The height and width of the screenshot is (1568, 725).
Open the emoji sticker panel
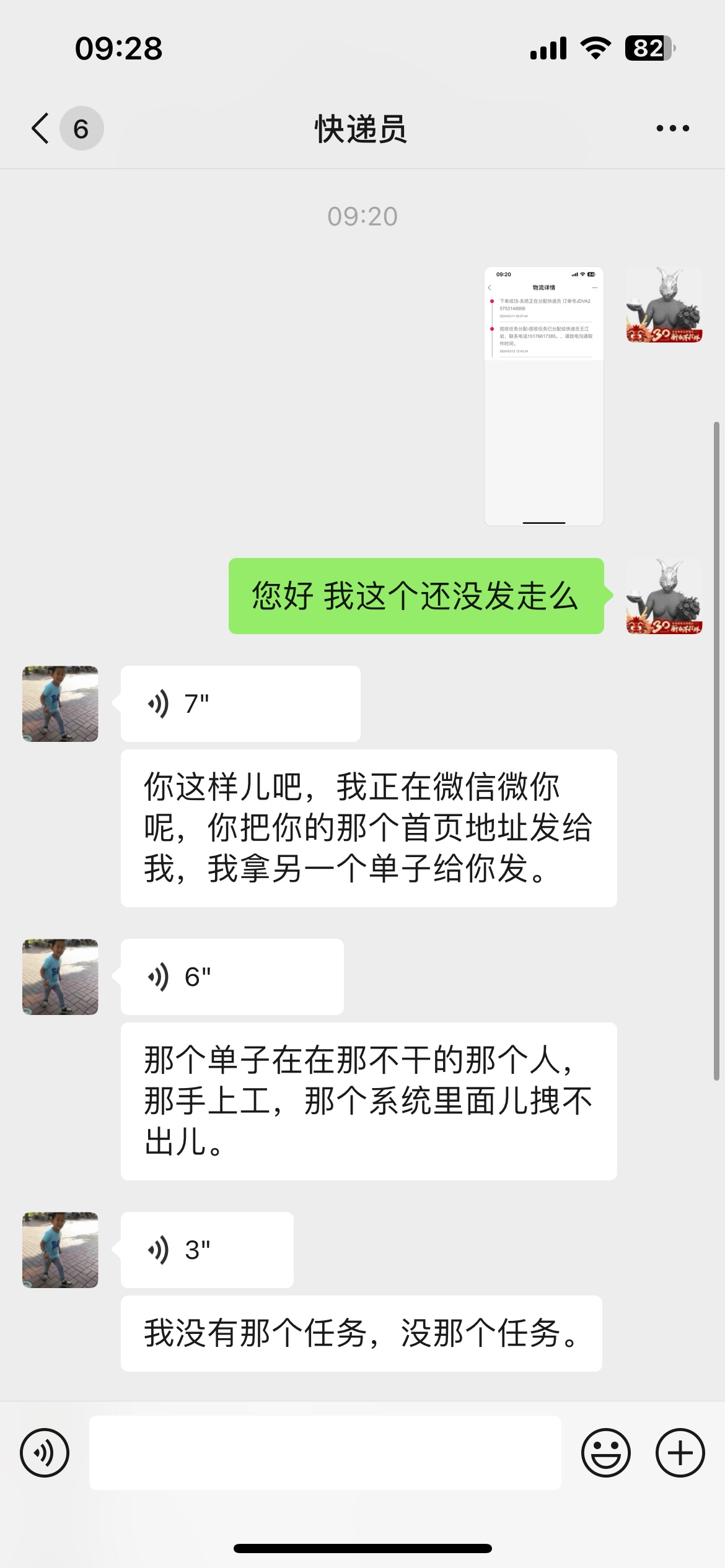coord(606,1453)
